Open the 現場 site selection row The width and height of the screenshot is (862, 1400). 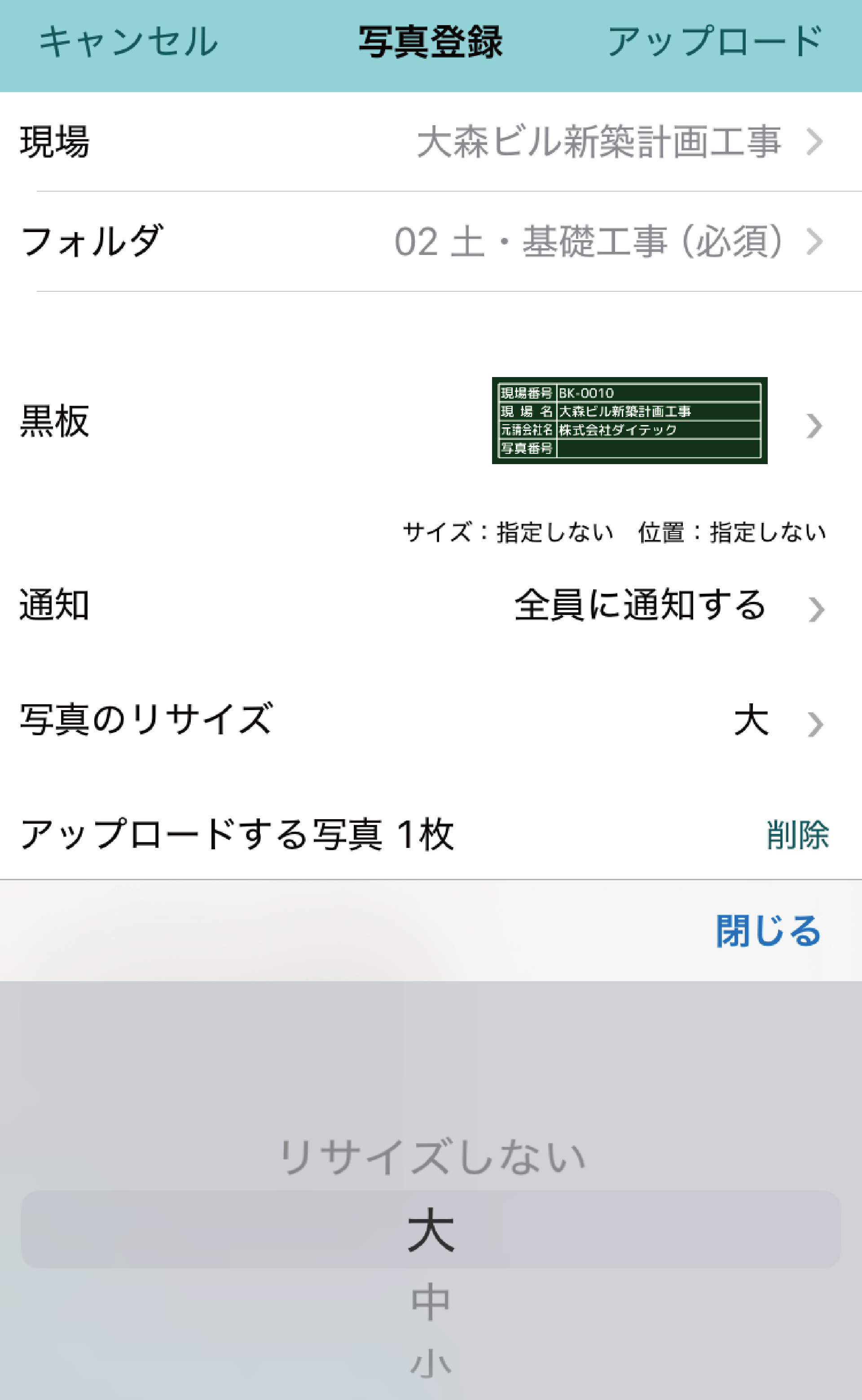(x=431, y=141)
